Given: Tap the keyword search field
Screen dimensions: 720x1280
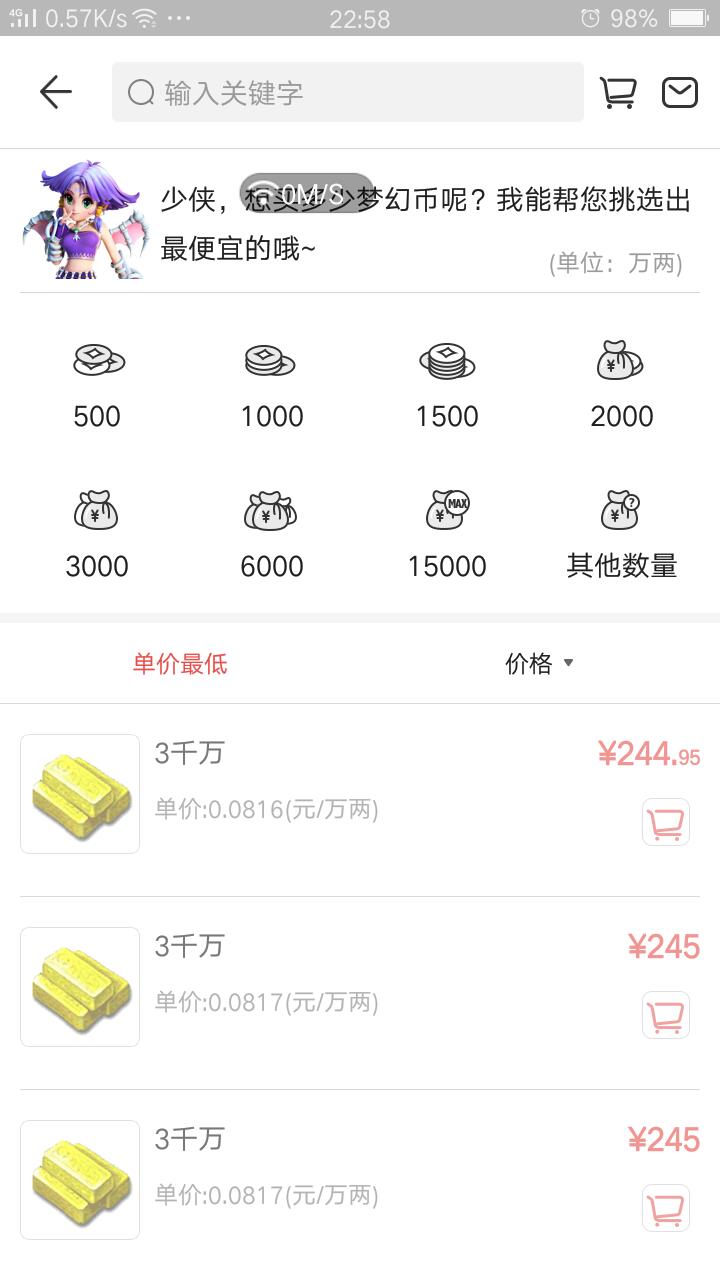Looking at the screenshot, I should [347, 92].
